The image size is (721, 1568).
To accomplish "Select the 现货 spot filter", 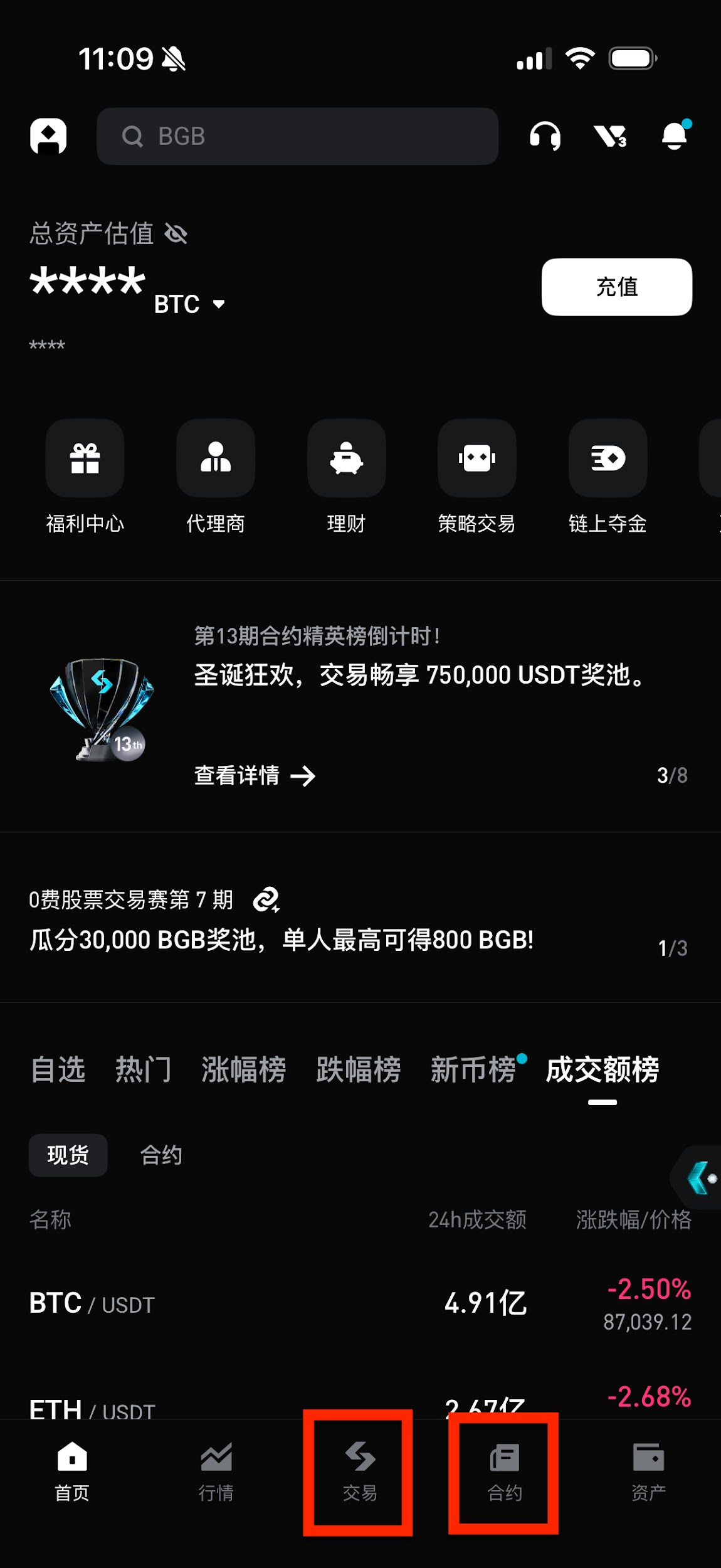I will (x=68, y=1154).
